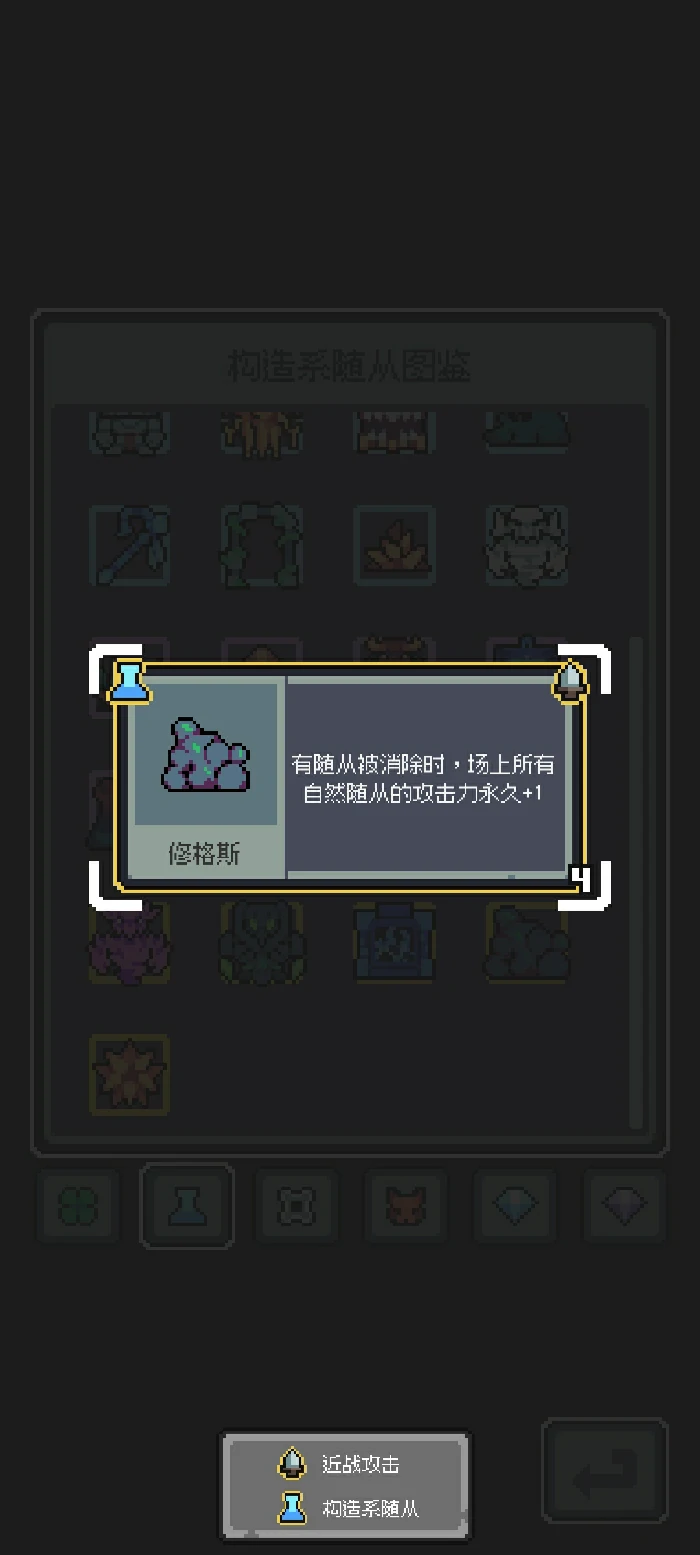Viewport: 700px width, 1555px height.
Task: Switch to the bone category tab
Action: click(x=297, y=1207)
